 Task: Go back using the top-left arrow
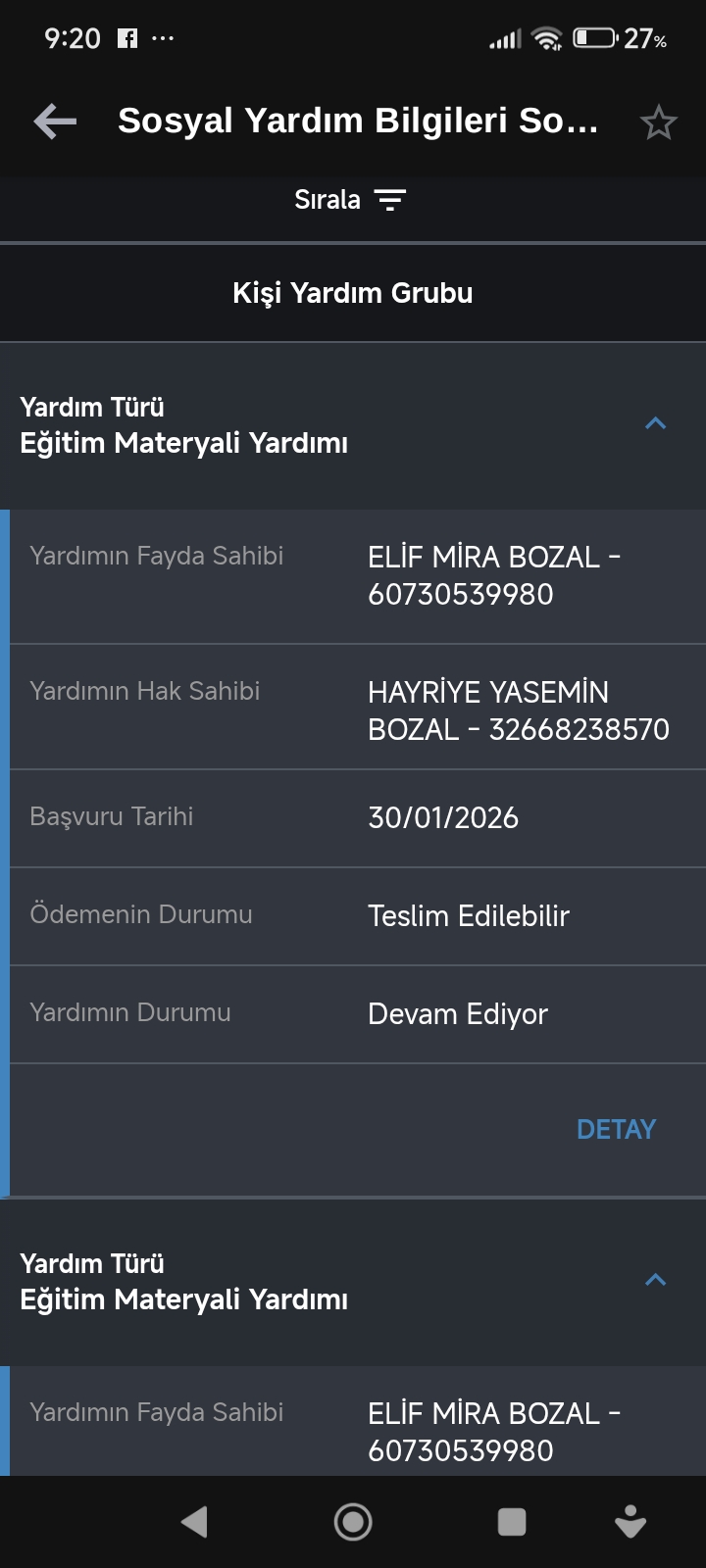[55, 122]
